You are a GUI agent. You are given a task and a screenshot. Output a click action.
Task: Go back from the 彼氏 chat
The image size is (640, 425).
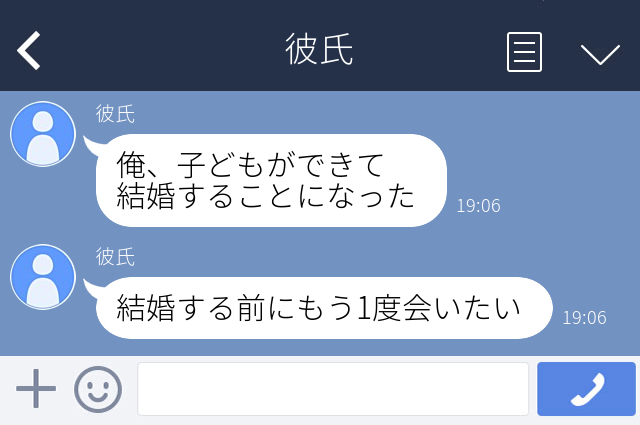coord(29,50)
